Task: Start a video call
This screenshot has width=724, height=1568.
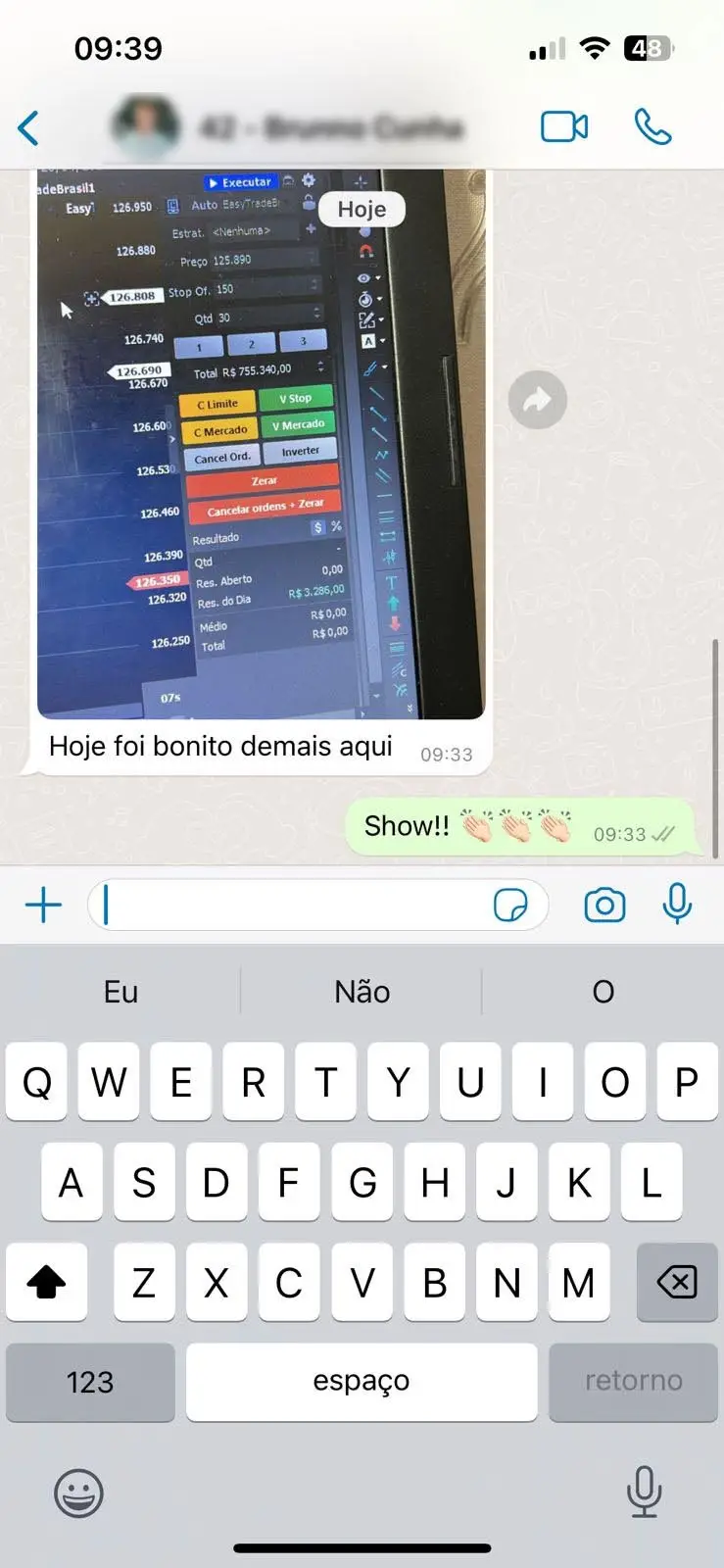Action: (x=564, y=127)
